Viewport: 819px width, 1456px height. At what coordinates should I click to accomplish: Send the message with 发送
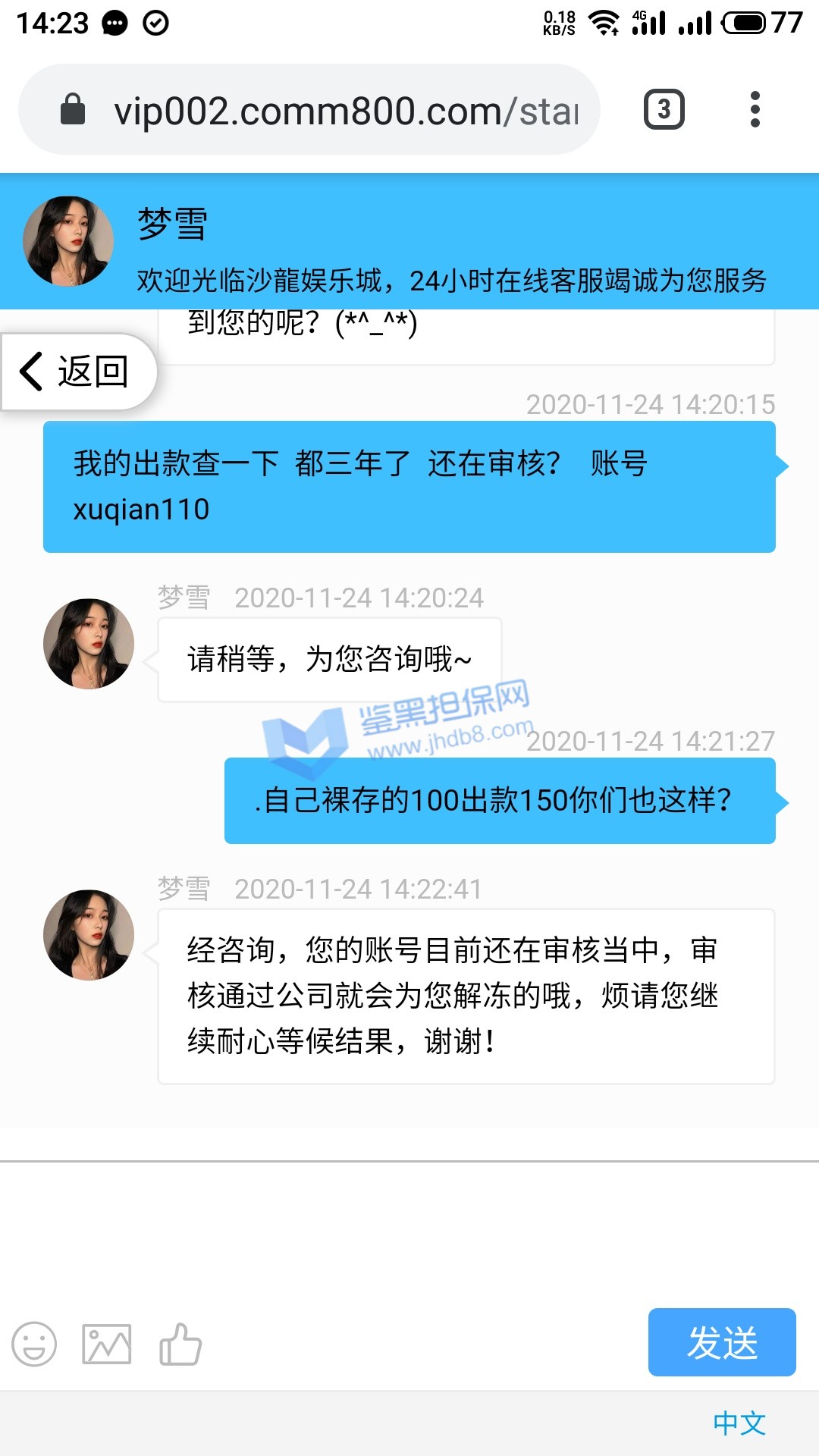pos(721,1342)
